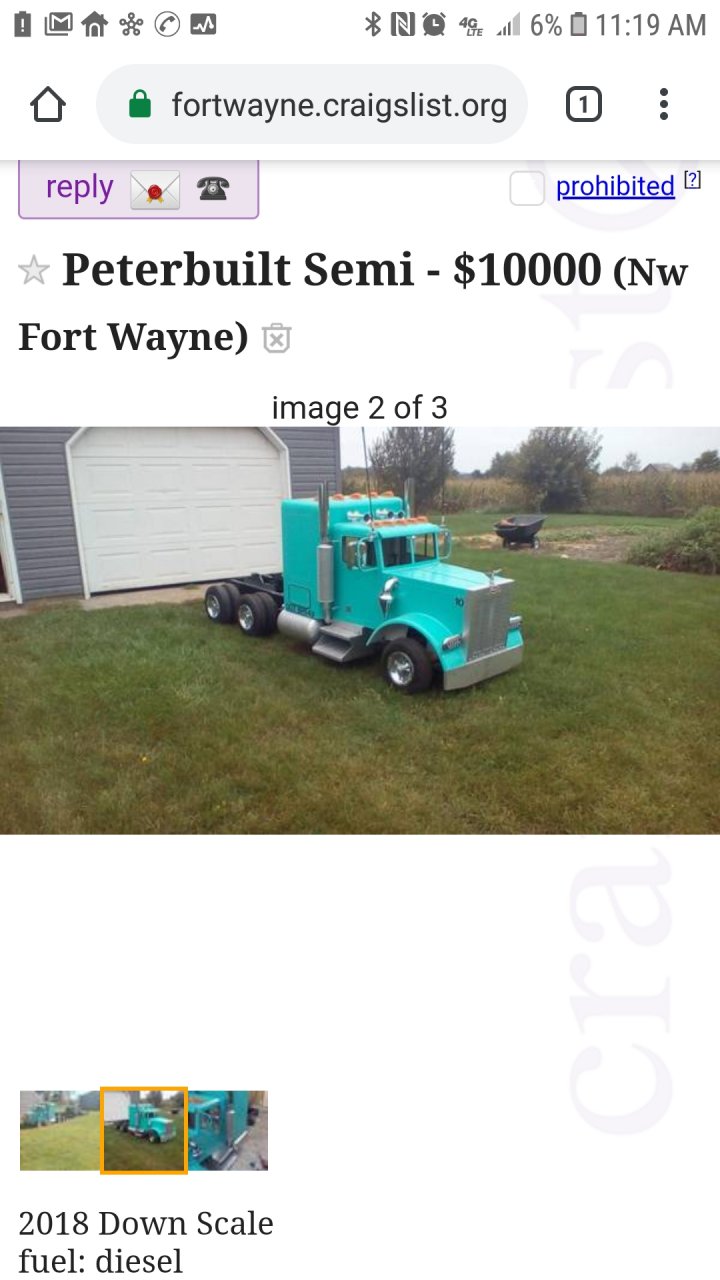Open the tab switcher showing 1 tab
The height and width of the screenshot is (1280, 720).
[x=583, y=105]
